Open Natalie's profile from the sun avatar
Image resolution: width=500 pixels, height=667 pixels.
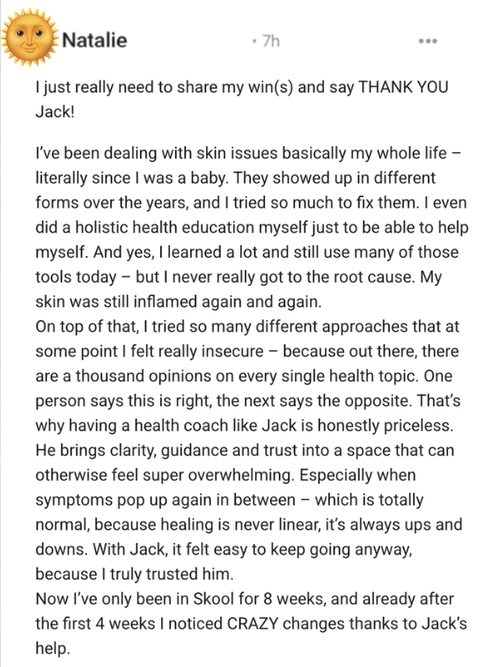pos(30,39)
